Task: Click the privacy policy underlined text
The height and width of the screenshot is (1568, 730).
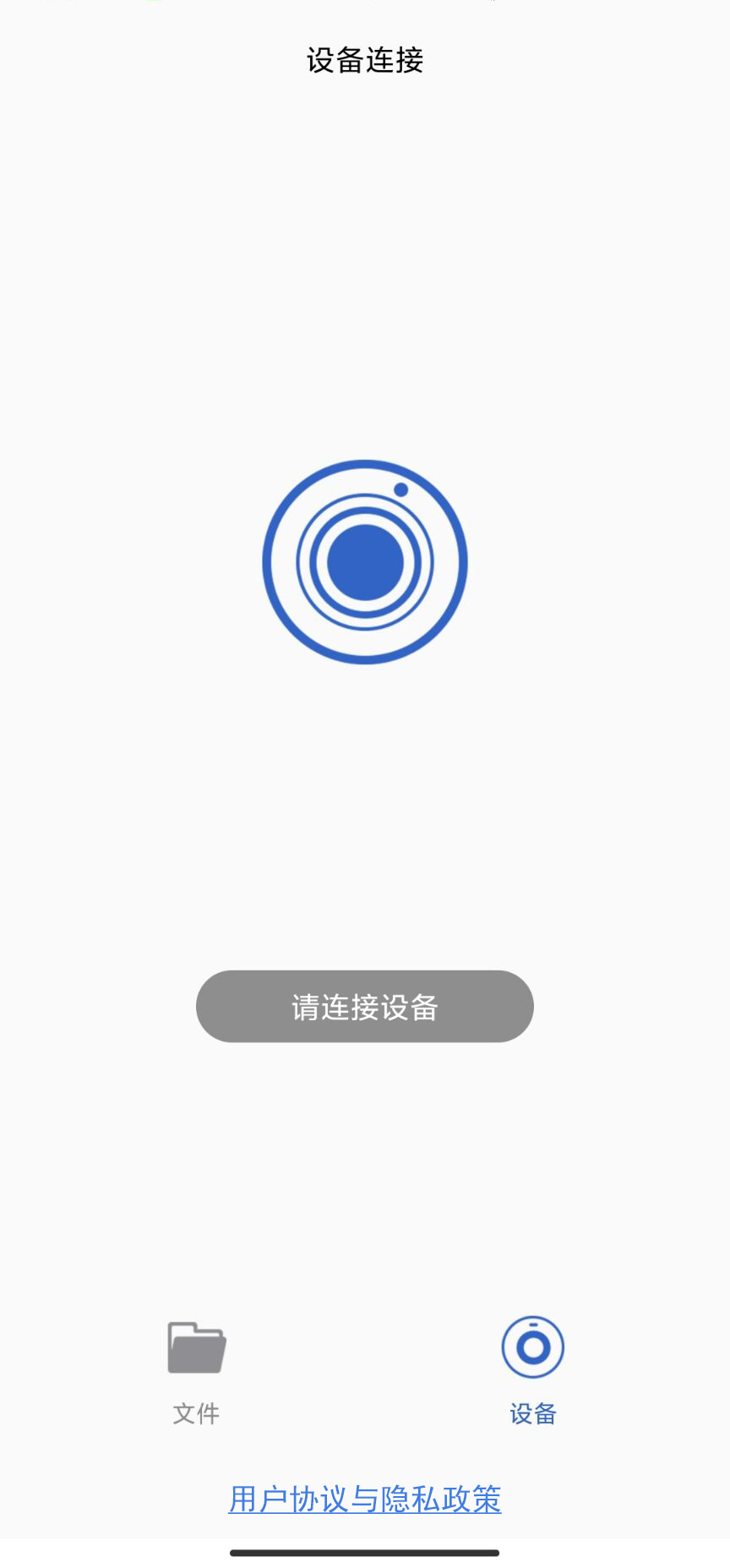Action: (364, 1500)
